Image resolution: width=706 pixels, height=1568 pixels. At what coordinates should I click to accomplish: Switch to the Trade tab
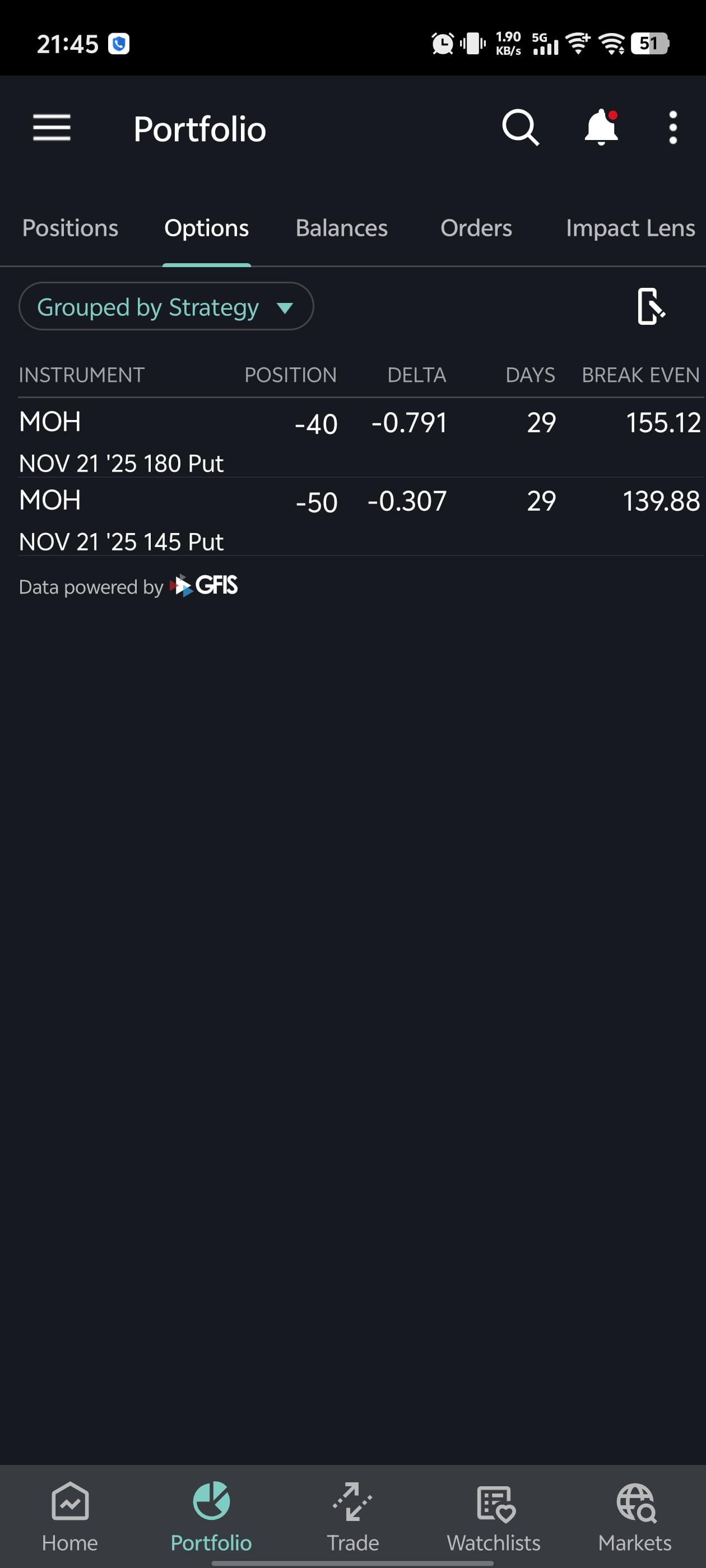pyautogui.click(x=352, y=1516)
